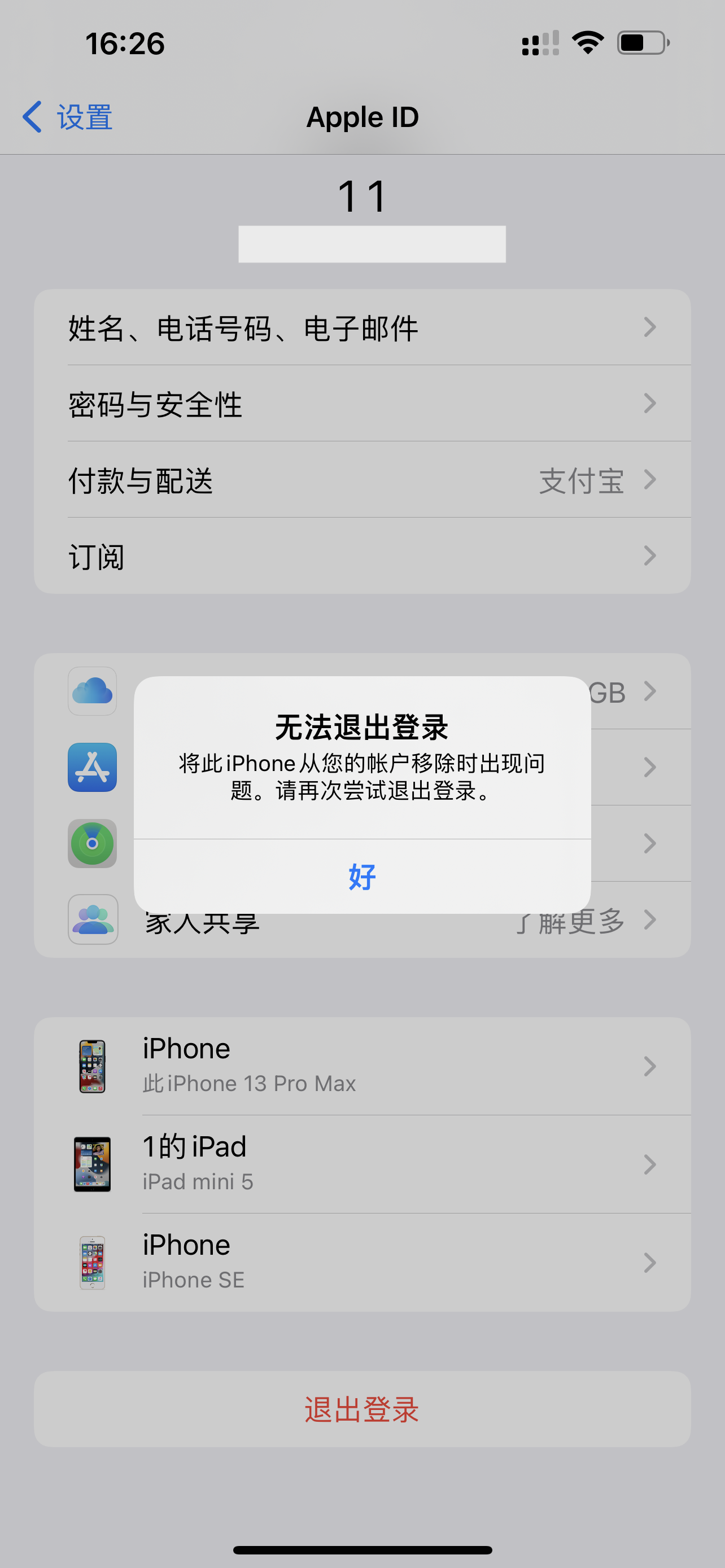
Task: Confirm the alert by tapping 好
Action: point(362,877)
